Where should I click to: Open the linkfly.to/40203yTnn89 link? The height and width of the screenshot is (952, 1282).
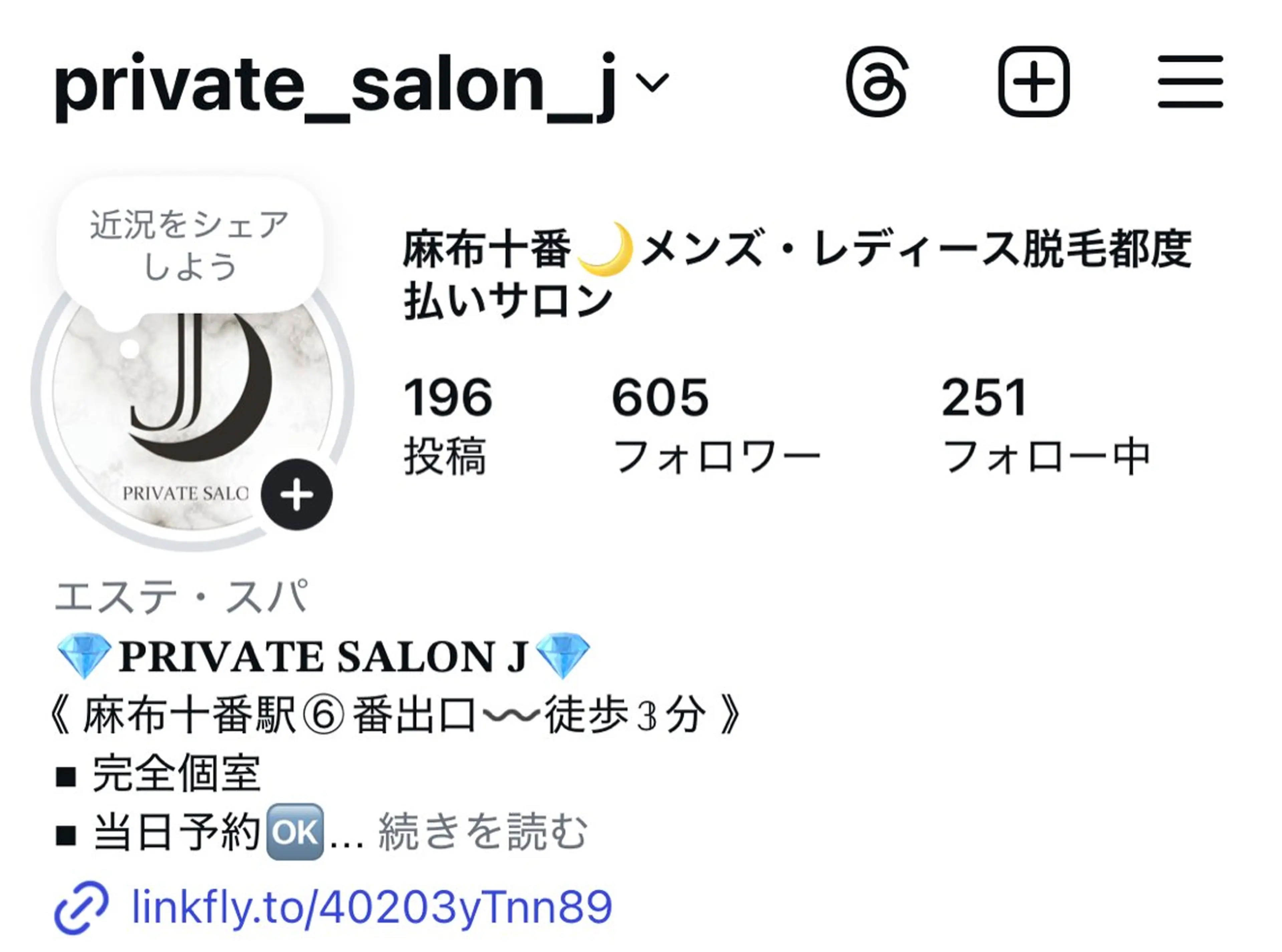371,907
